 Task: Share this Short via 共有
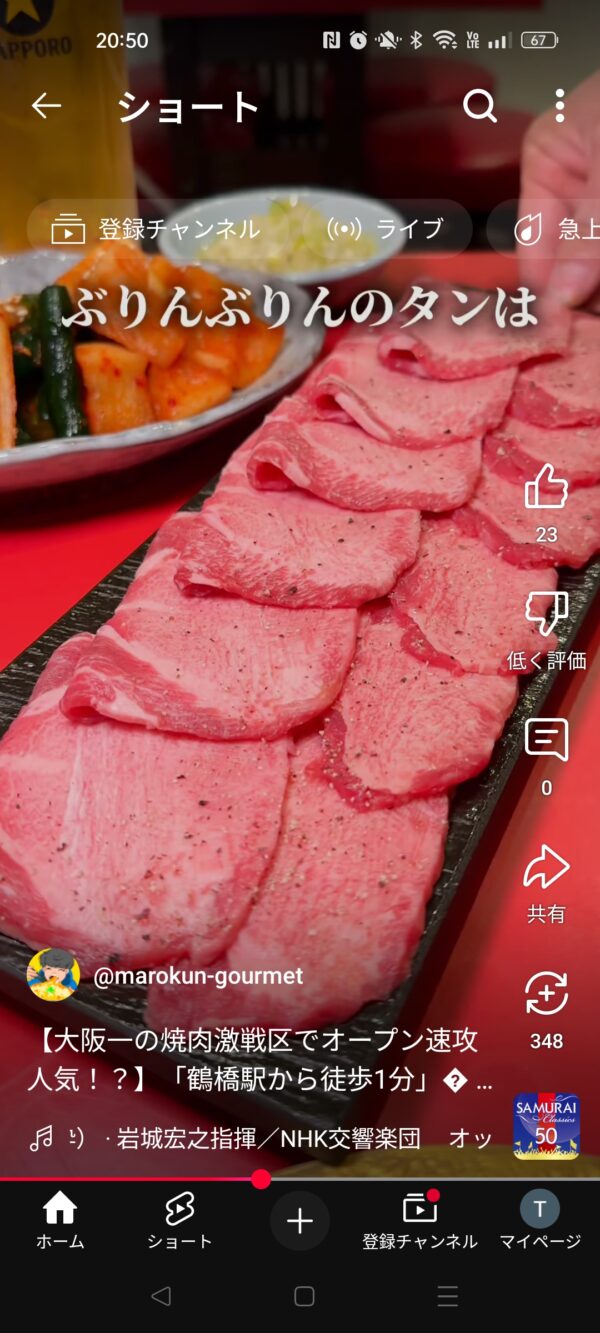[x=546, y=868]
